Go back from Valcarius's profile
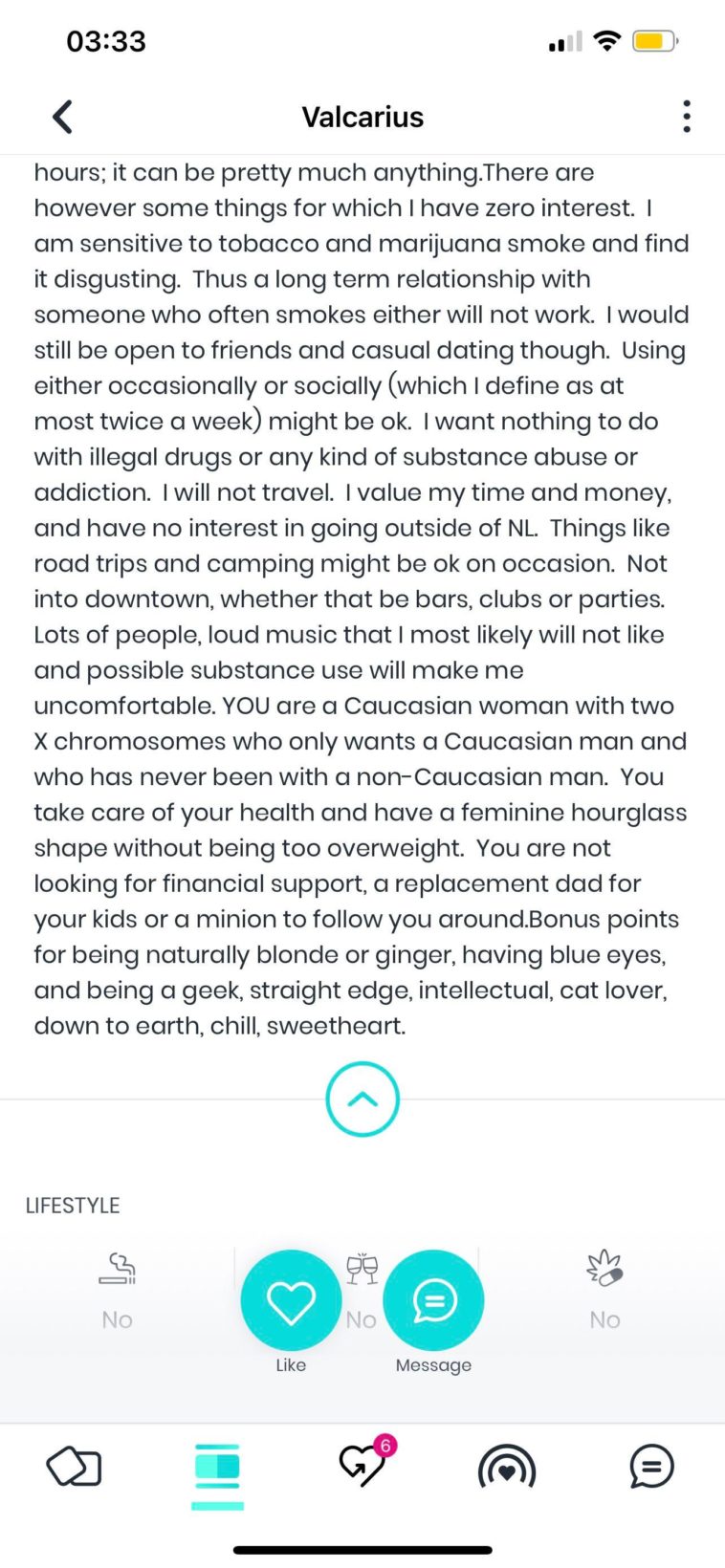The height and width of the screenshot is (1568, 725). pyautogui.click(x=62, y=117)
